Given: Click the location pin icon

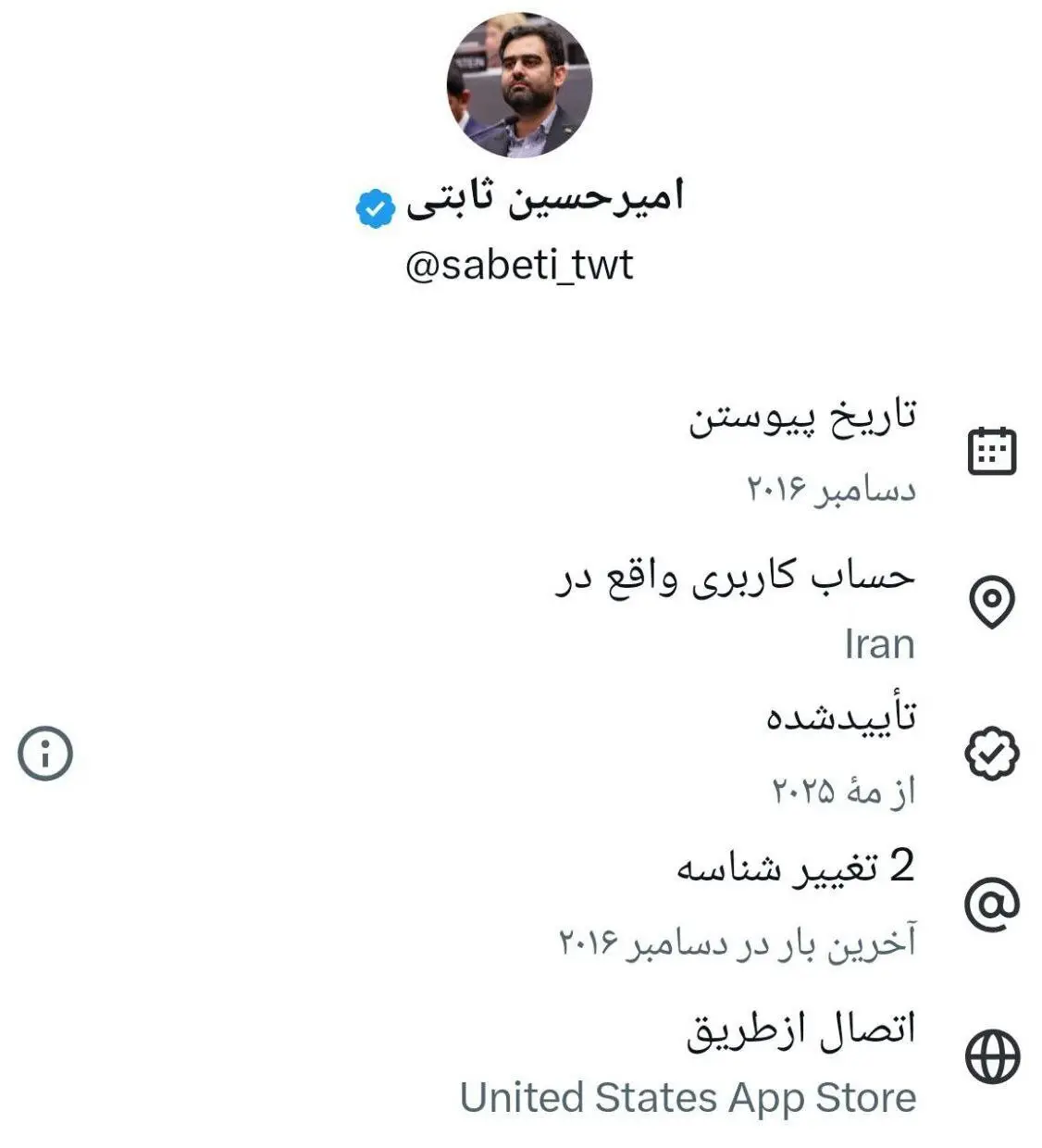Looking at the screenshot, I should click(993, 604).
